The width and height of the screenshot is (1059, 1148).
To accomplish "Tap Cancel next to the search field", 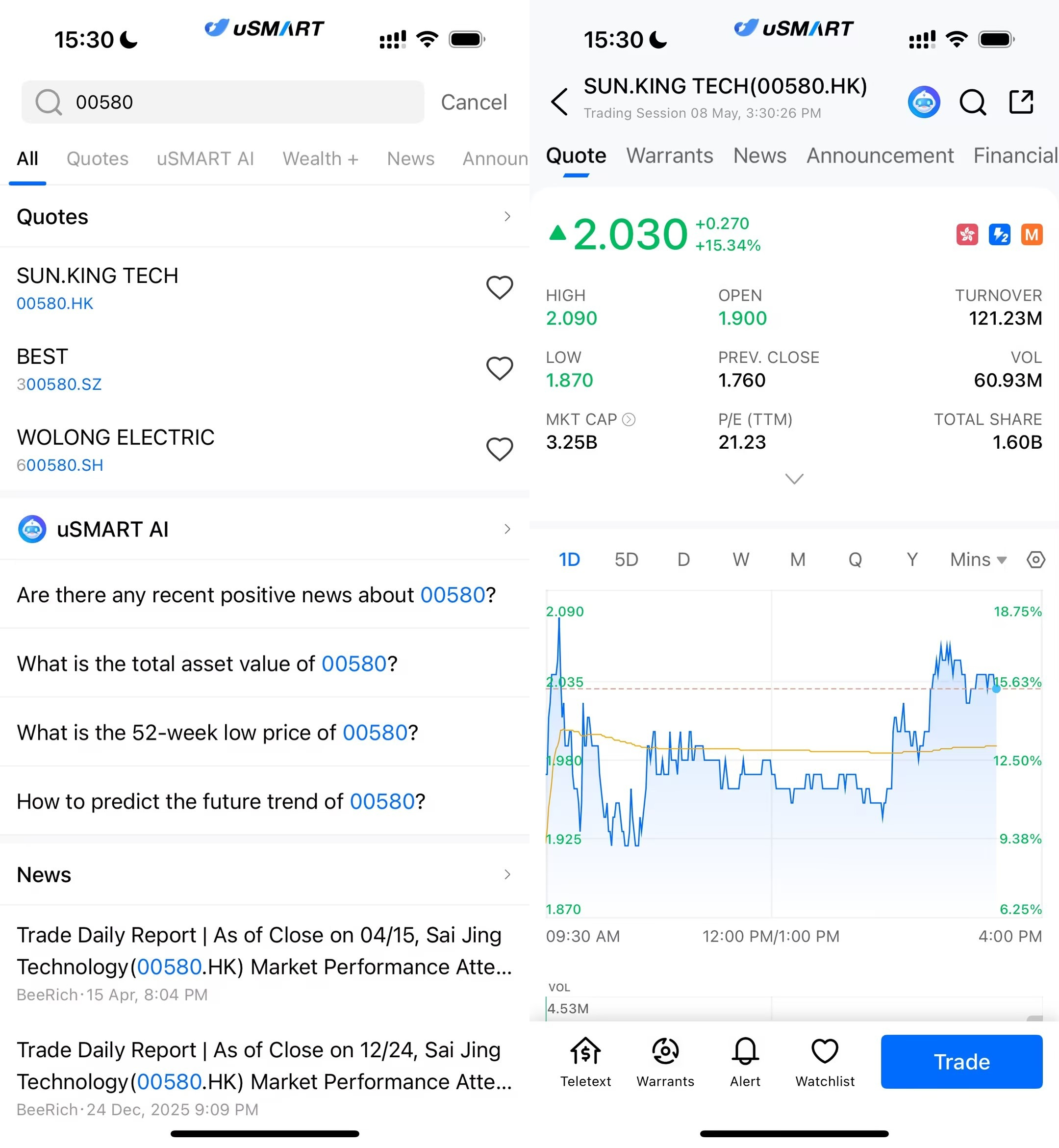I will coord(473,102).
